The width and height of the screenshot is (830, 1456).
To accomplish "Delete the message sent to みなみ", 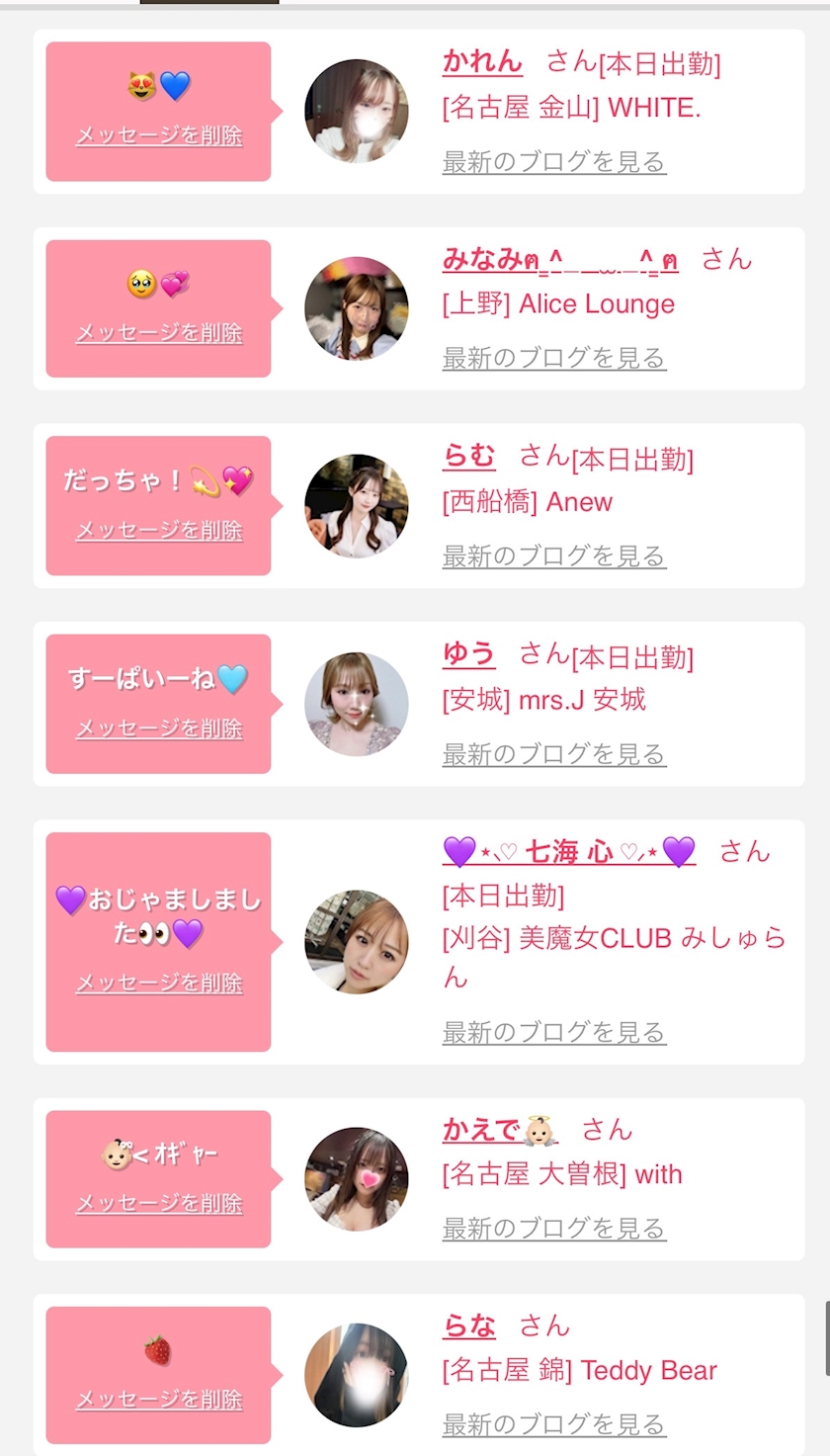I will pos(159,333).
